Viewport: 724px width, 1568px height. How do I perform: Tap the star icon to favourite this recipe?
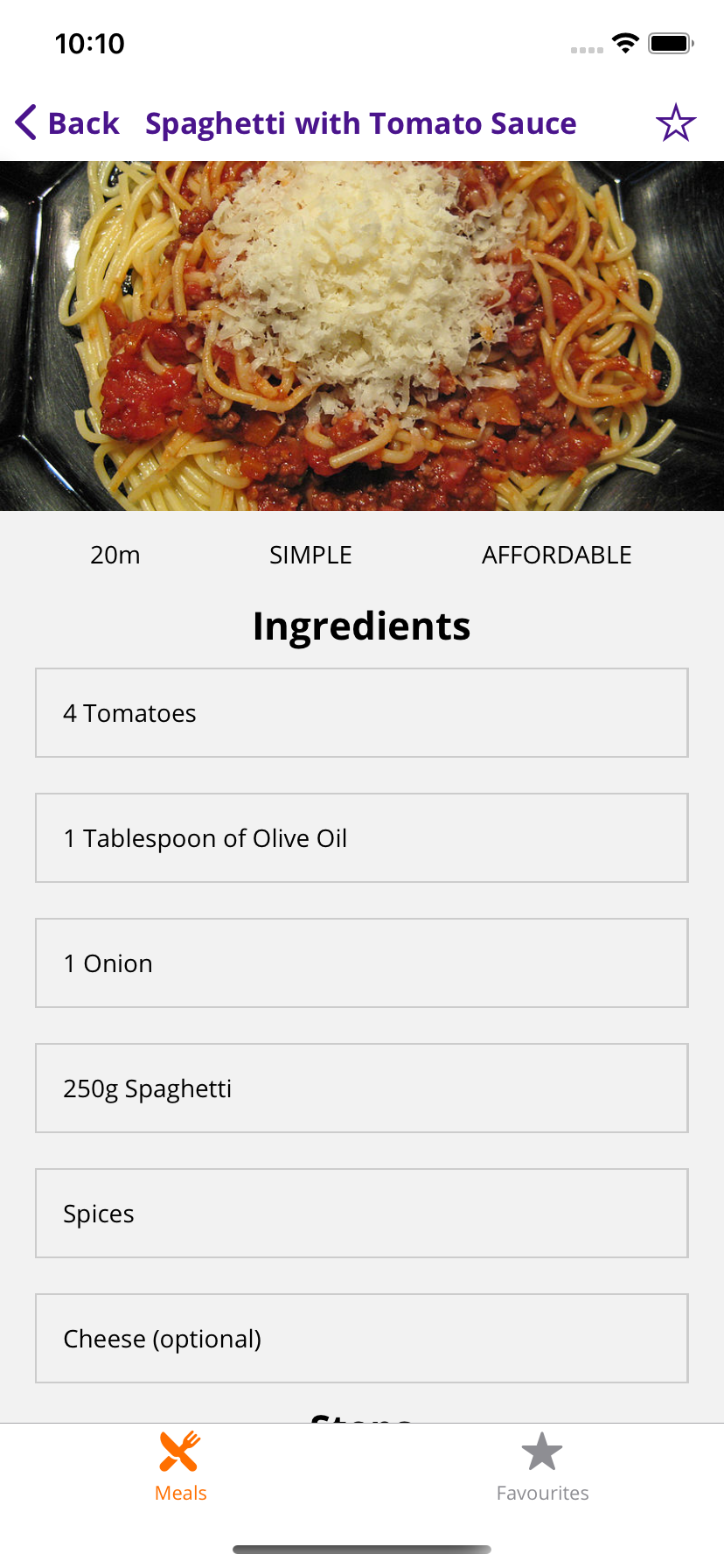click(674, 122)
